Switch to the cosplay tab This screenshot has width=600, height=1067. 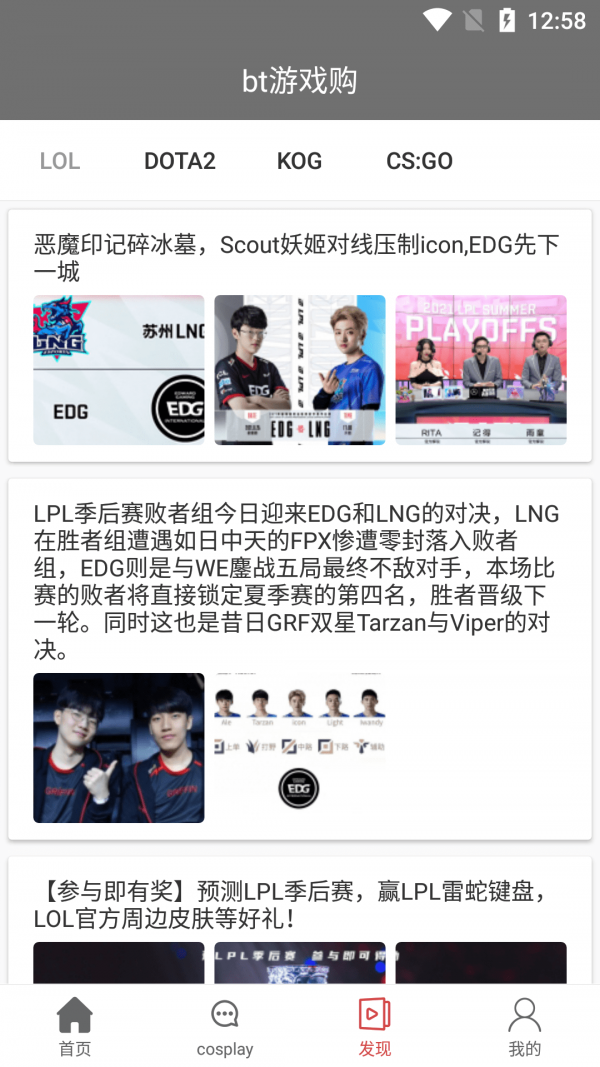click(225, 1027)
